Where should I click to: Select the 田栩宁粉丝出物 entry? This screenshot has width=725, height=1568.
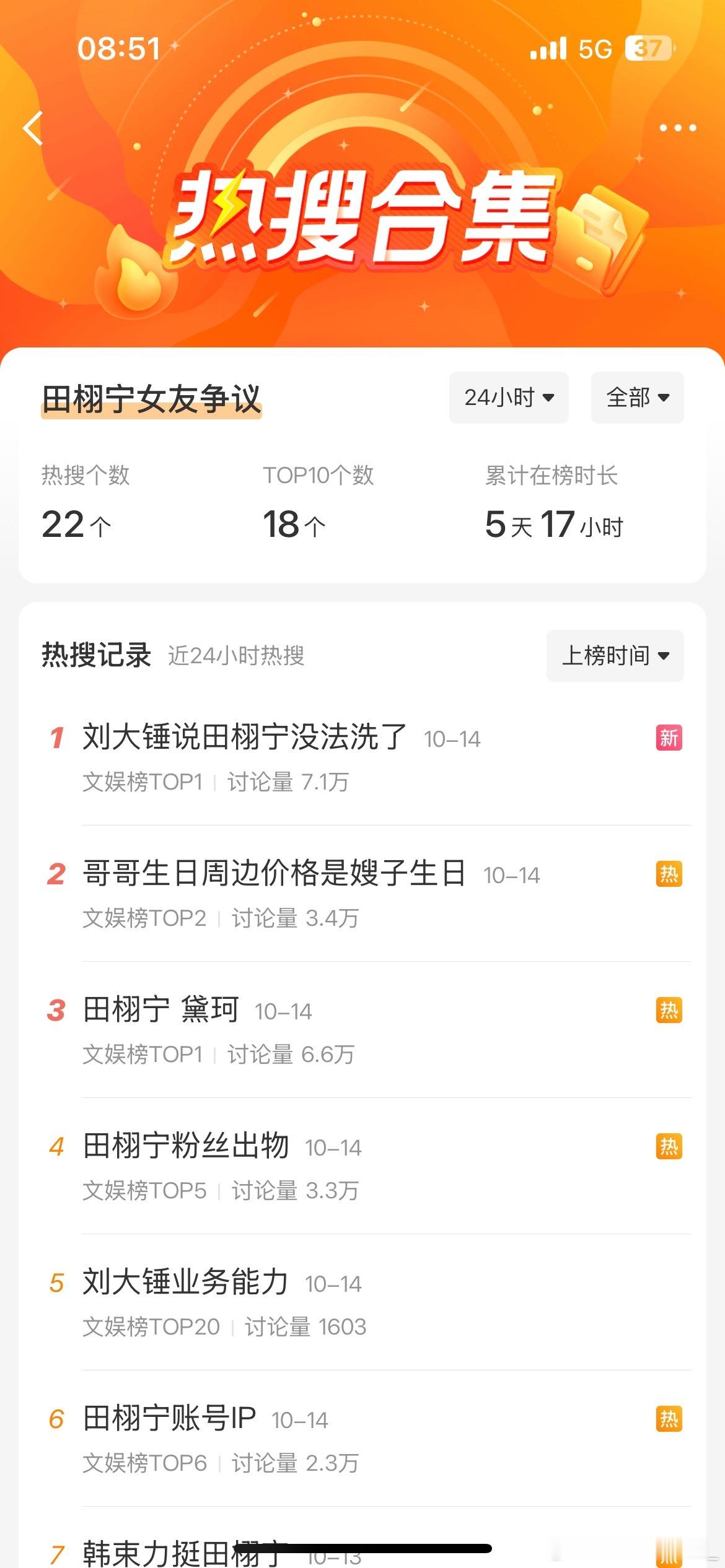(x=186, y=1146)
